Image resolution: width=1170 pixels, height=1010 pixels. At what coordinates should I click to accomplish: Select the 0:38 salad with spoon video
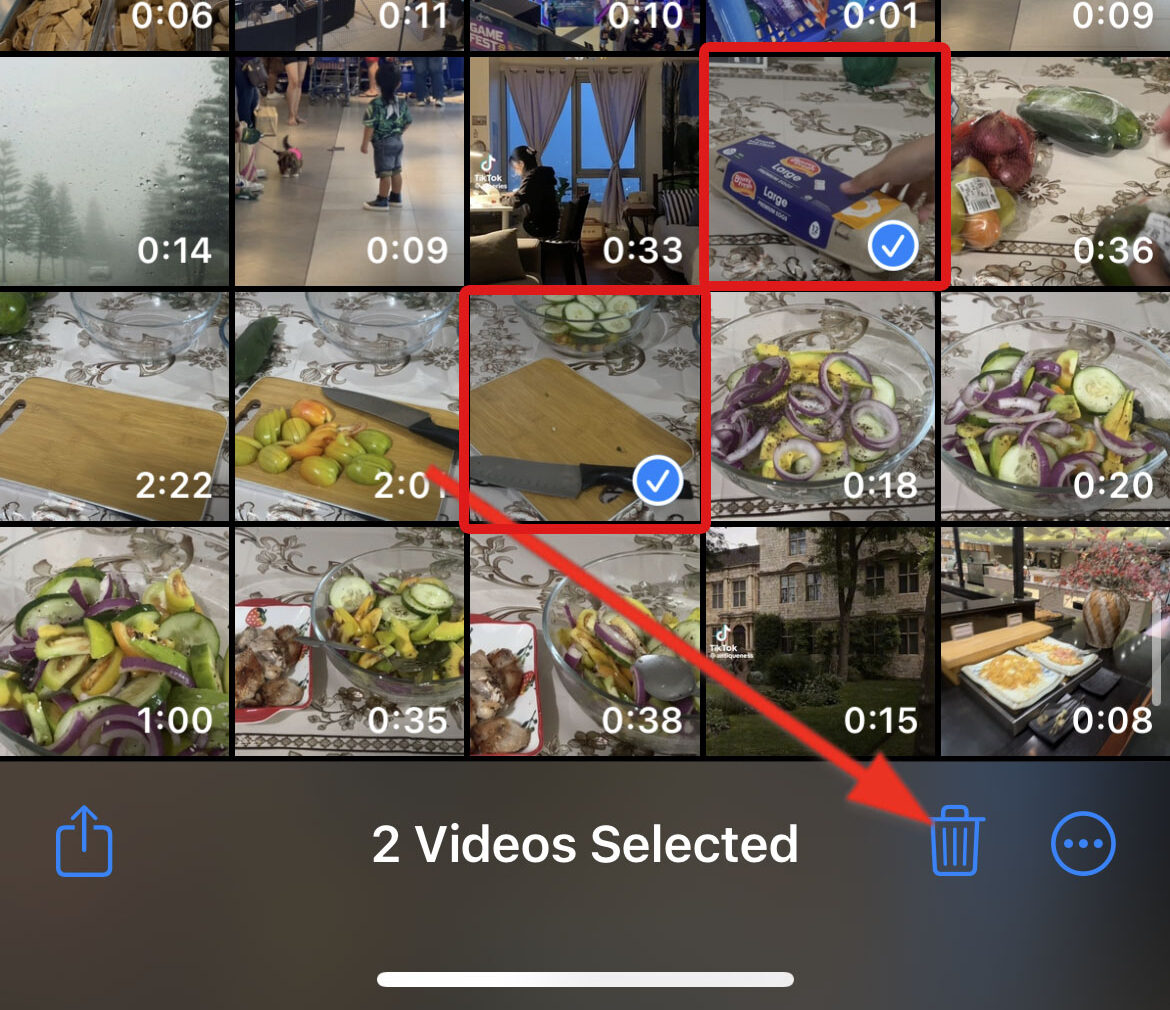pyautogui.click(x=584, y=642)
